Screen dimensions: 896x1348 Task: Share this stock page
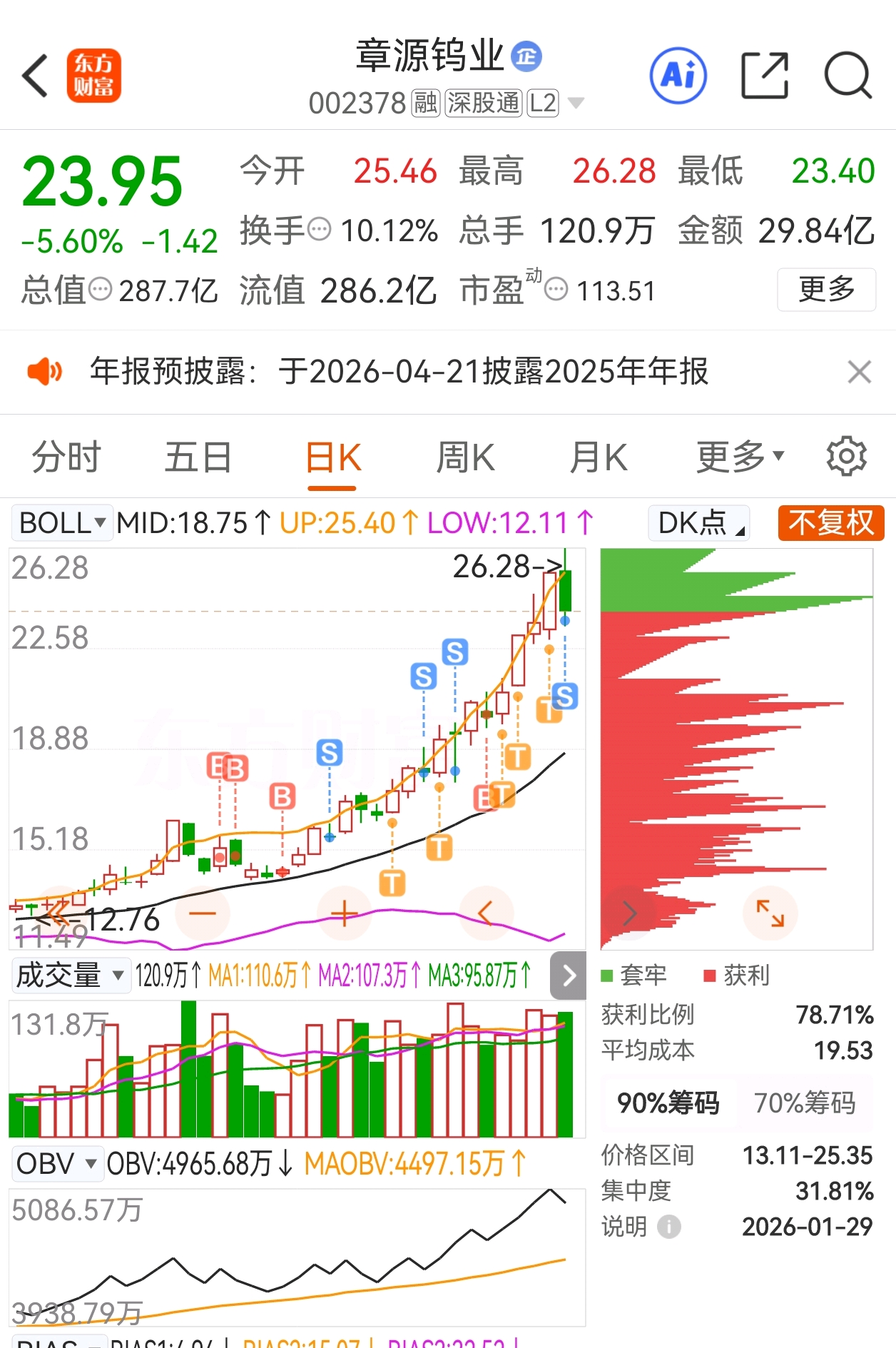pyautogui.click(x=765, y=76)
